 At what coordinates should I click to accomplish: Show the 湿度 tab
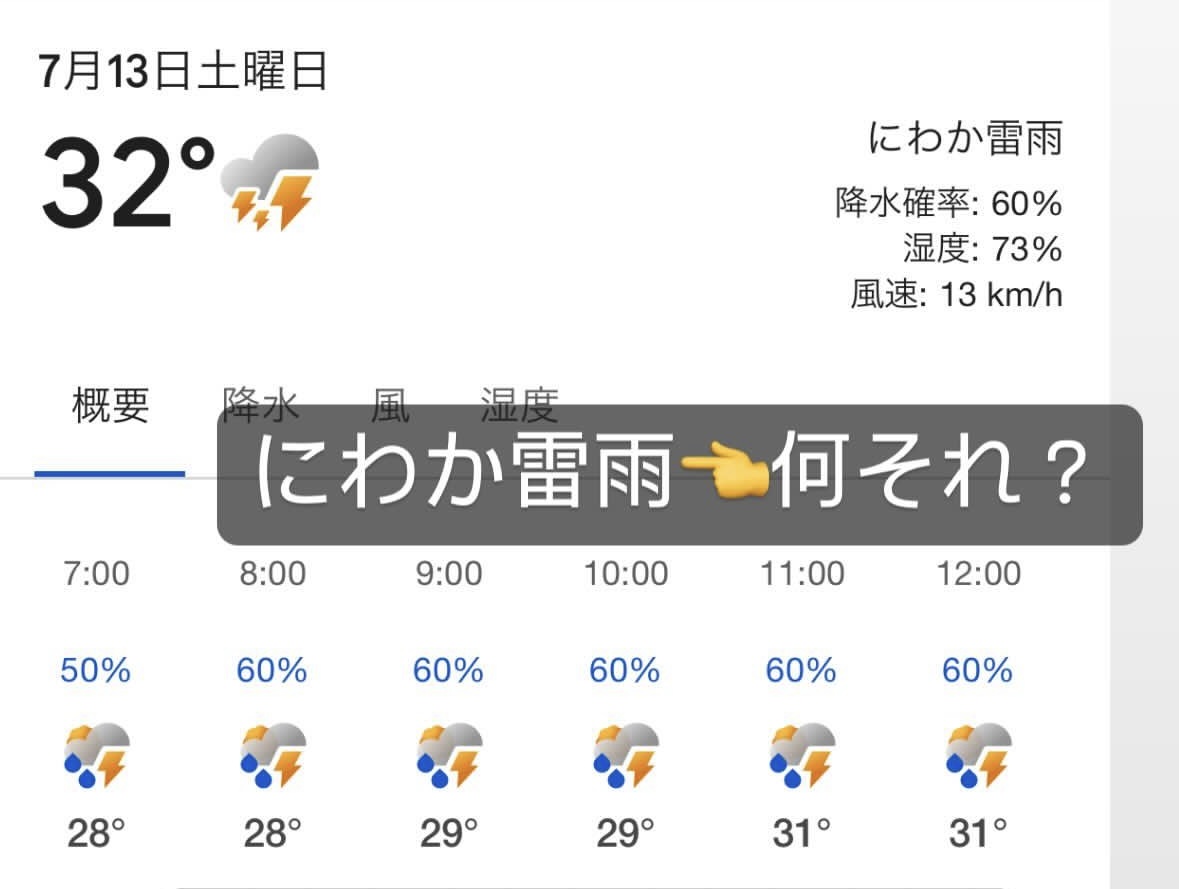pos(520,405)
